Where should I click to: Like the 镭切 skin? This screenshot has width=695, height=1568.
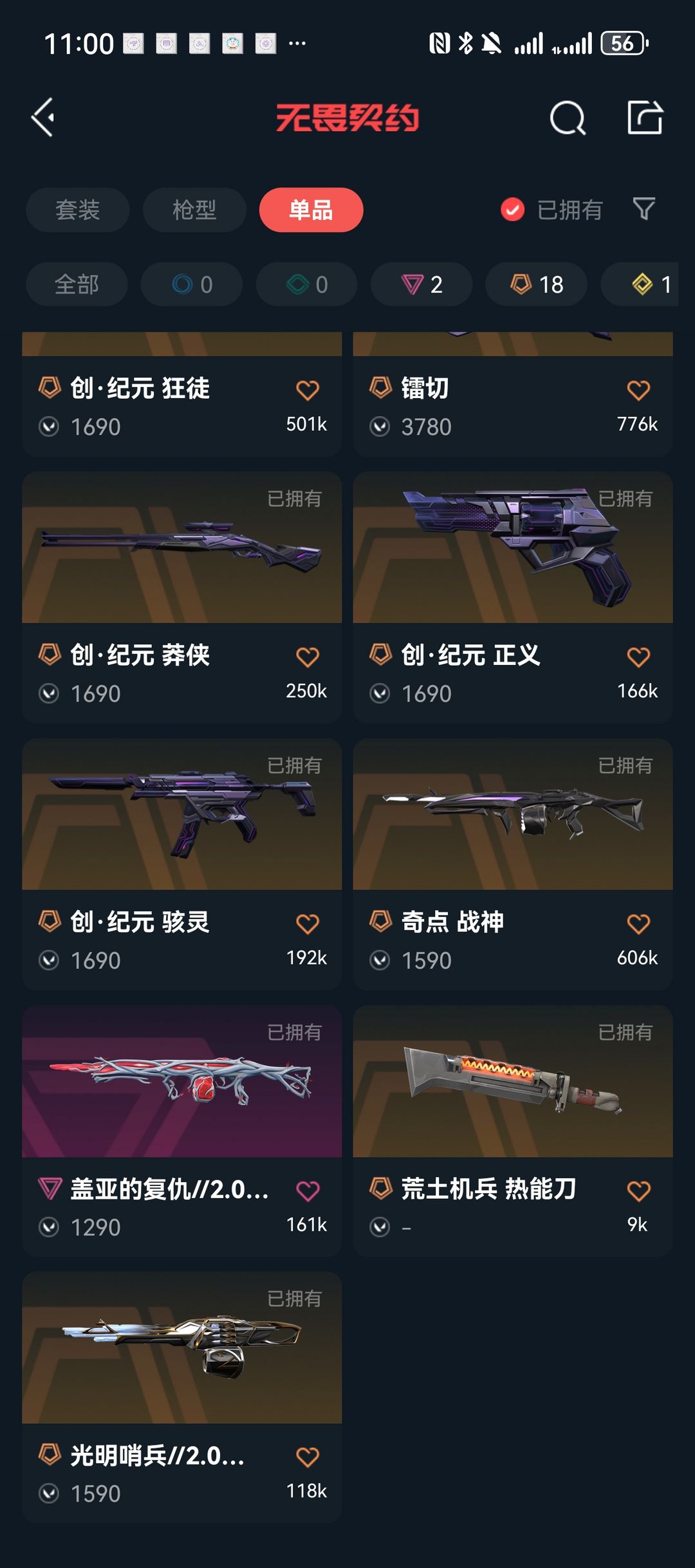(x=638, y=390)
